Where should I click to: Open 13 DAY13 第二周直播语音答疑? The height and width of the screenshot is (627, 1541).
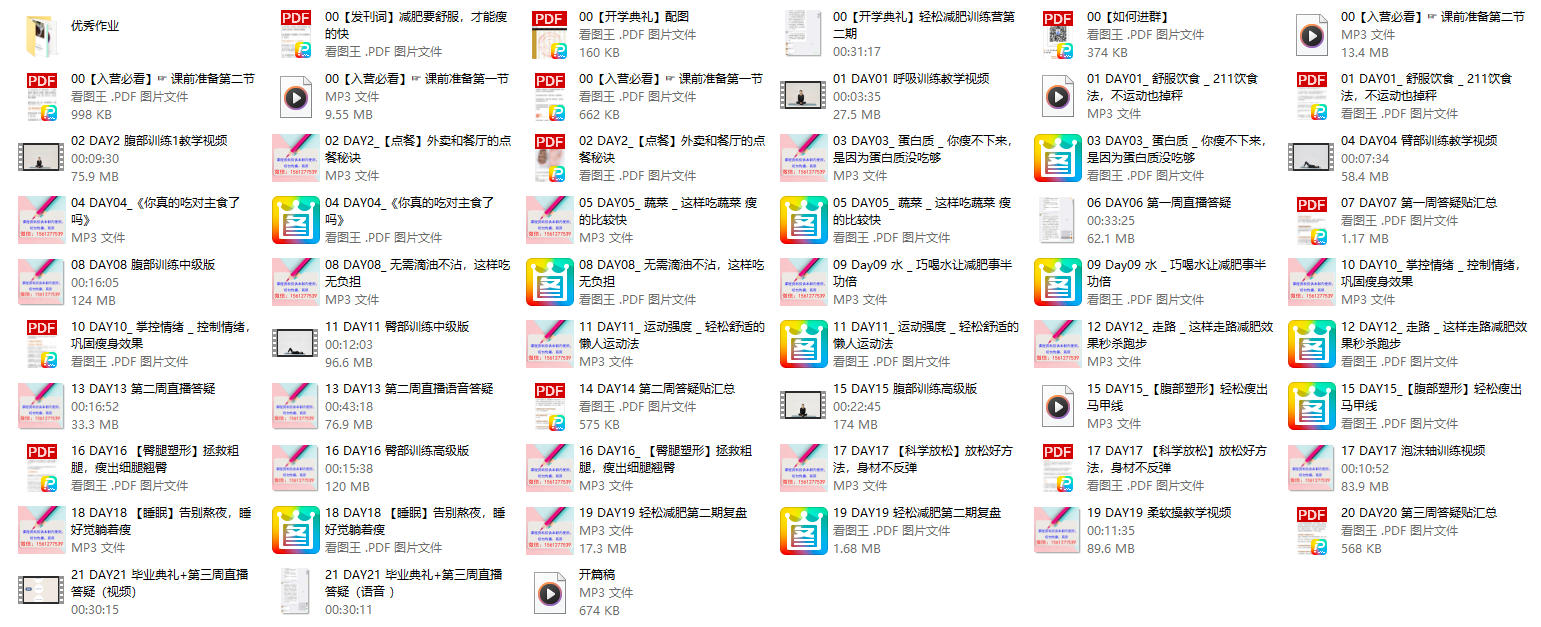pos(296,407)
